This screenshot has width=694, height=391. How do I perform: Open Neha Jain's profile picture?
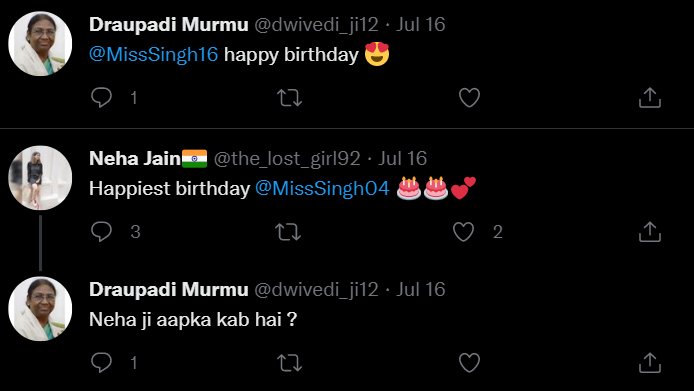[40, 178]
